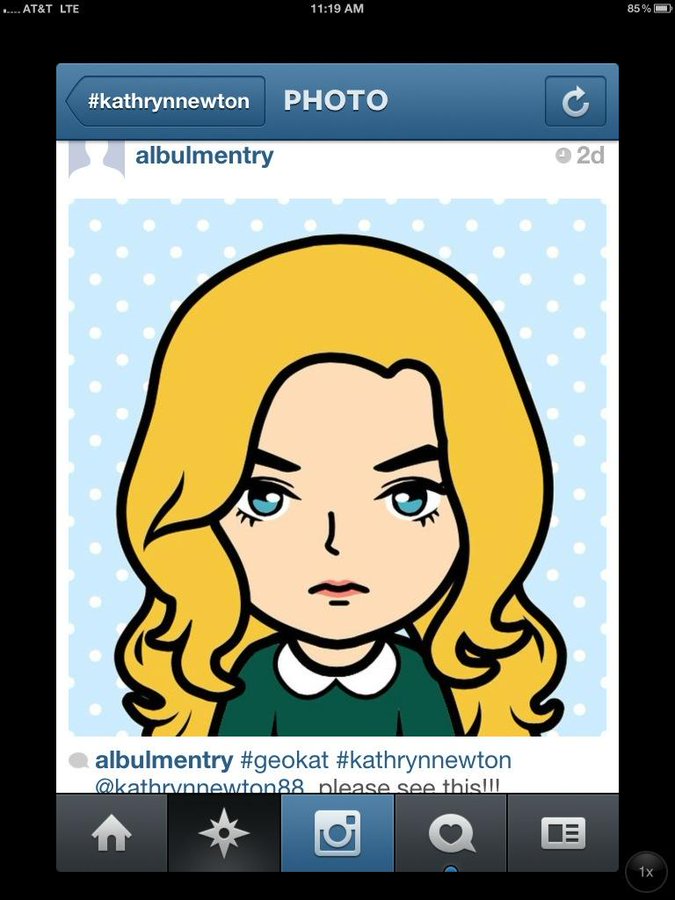Image resolution: width=675 pixels, height=900 pixels.
Task: Refresh the photo view
Action: tap(575, 101)
